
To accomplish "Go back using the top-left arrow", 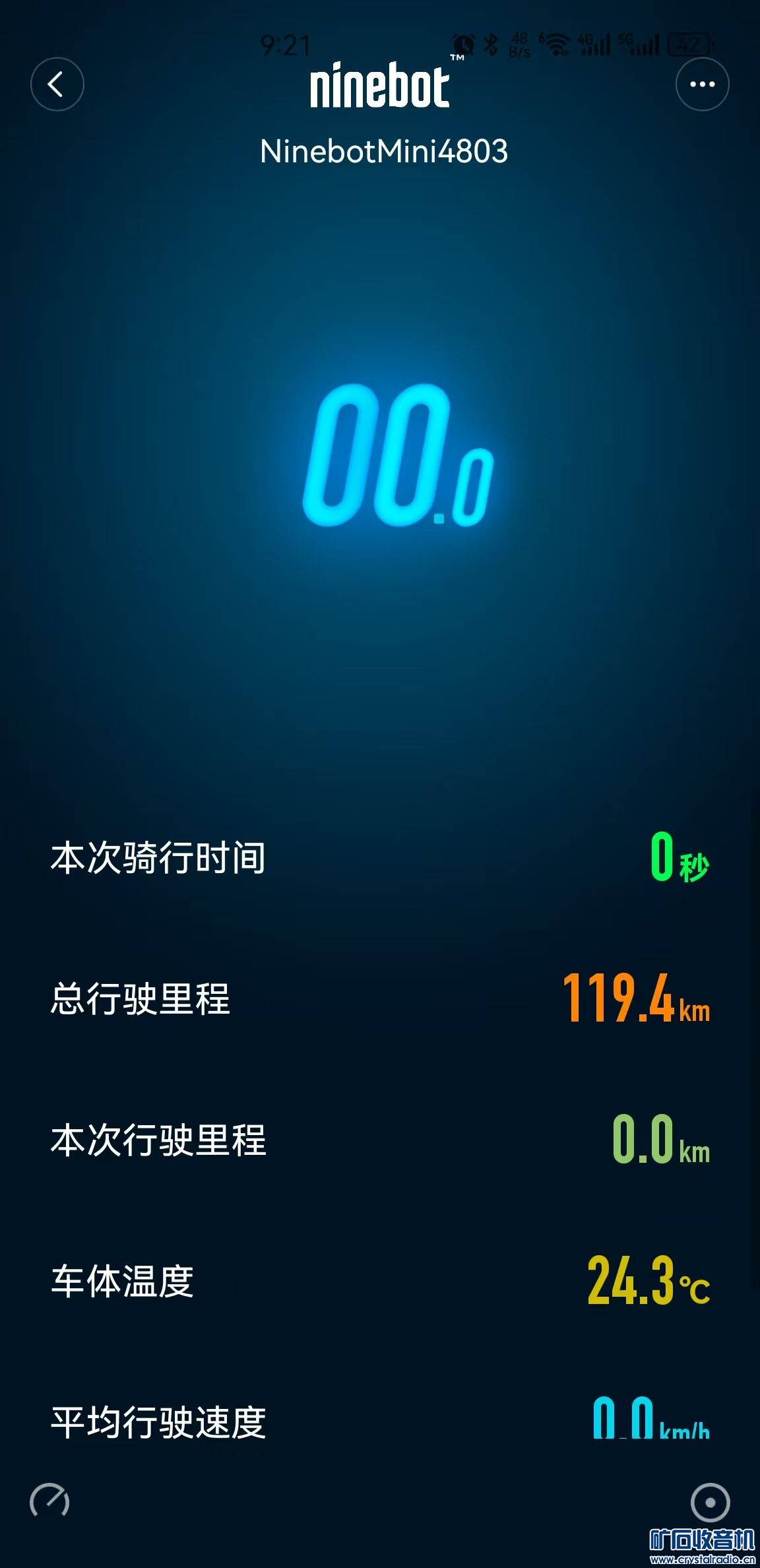I will coord(57,84).
